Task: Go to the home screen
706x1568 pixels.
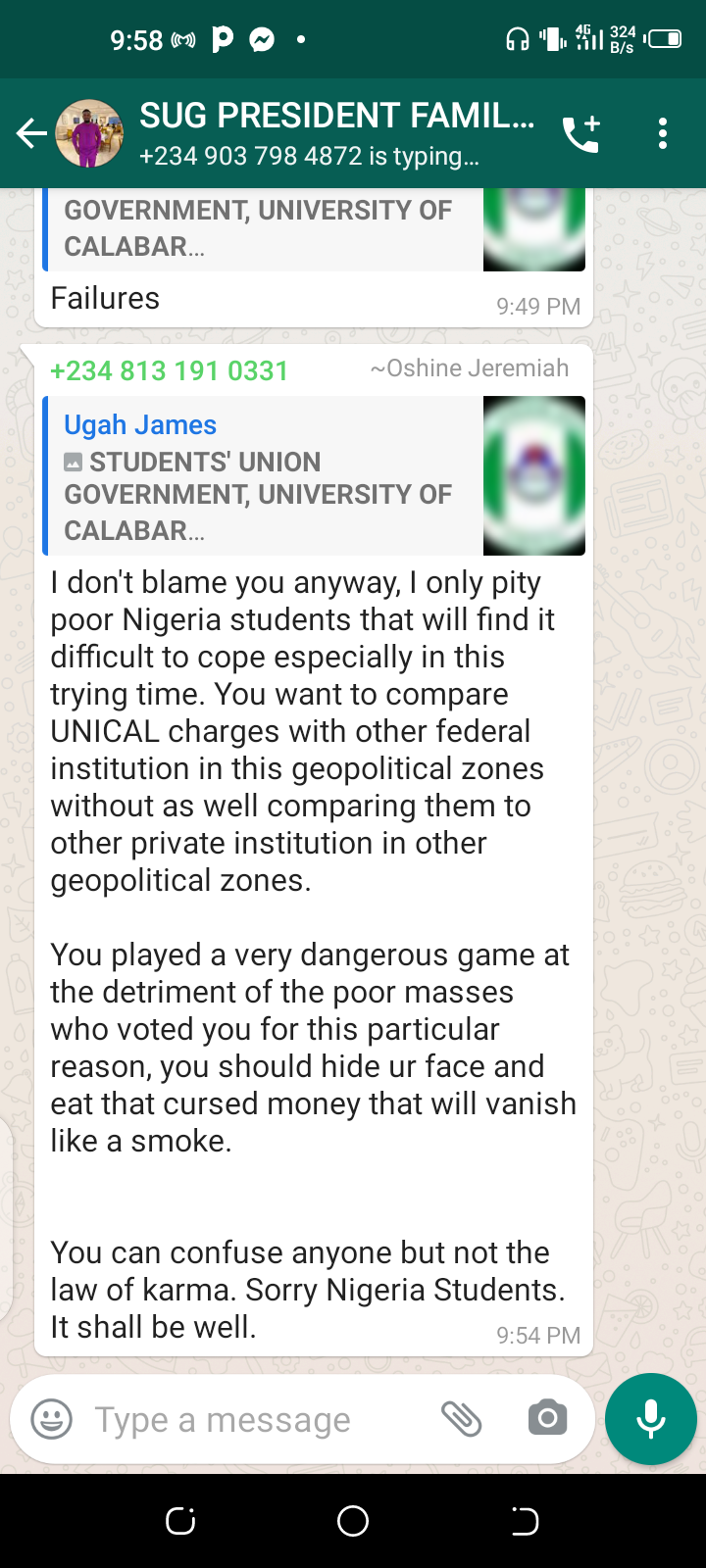Action: coord(353,1521)
